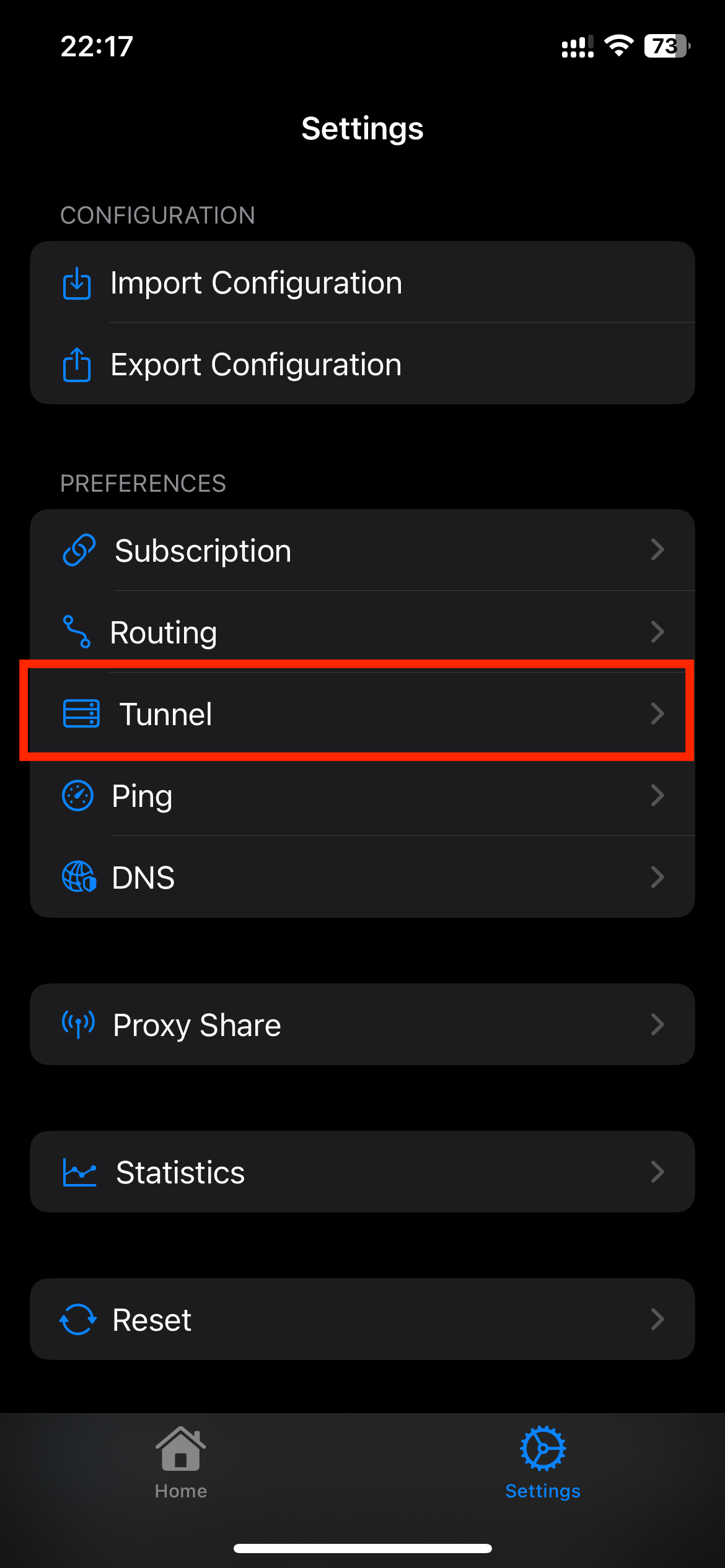Open the Tunnel settings row
The image size is (725, 1568).
click(x=362, y=714)
